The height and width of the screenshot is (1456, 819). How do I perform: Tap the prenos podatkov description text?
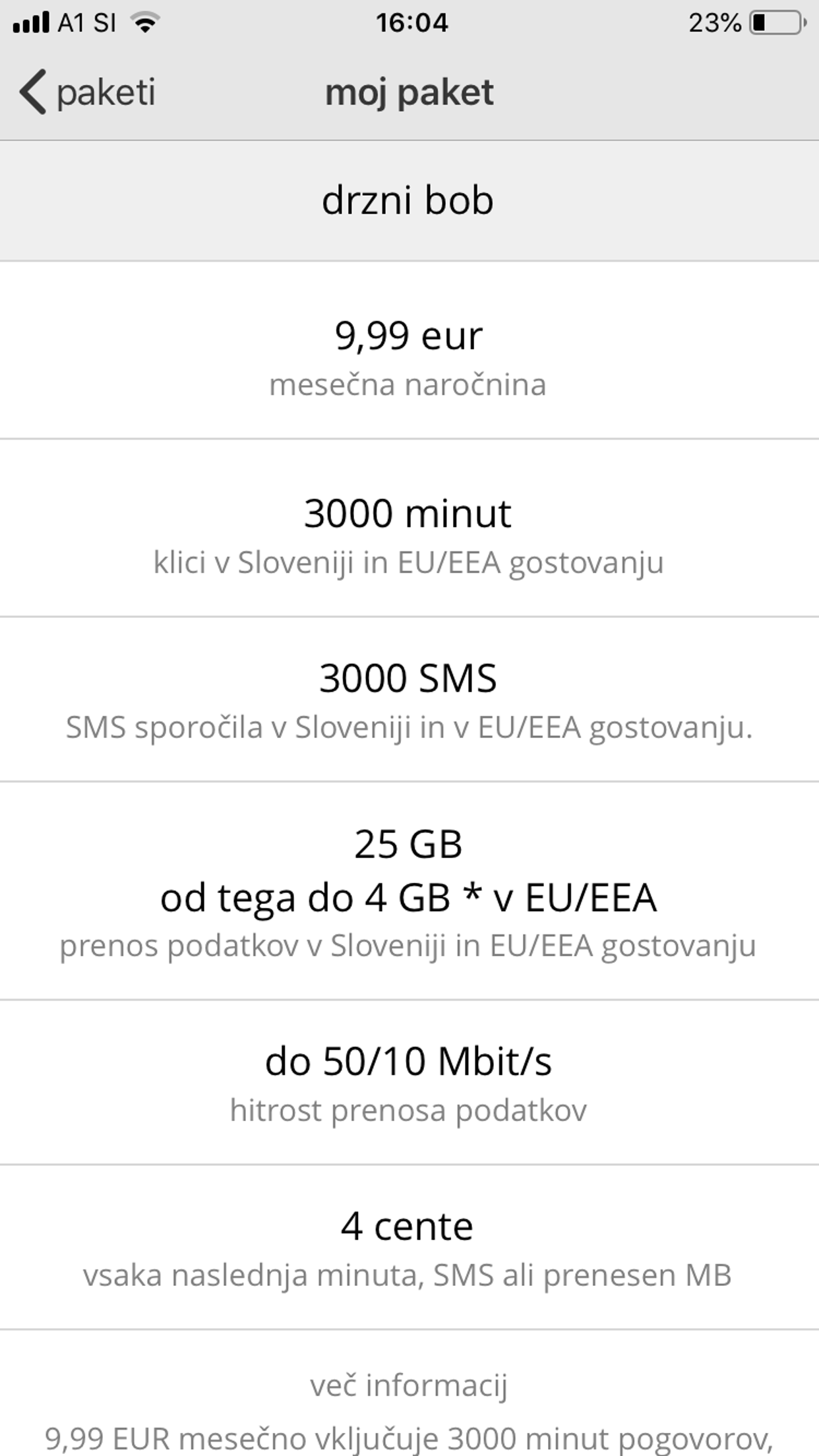click(x=409, y=947)
